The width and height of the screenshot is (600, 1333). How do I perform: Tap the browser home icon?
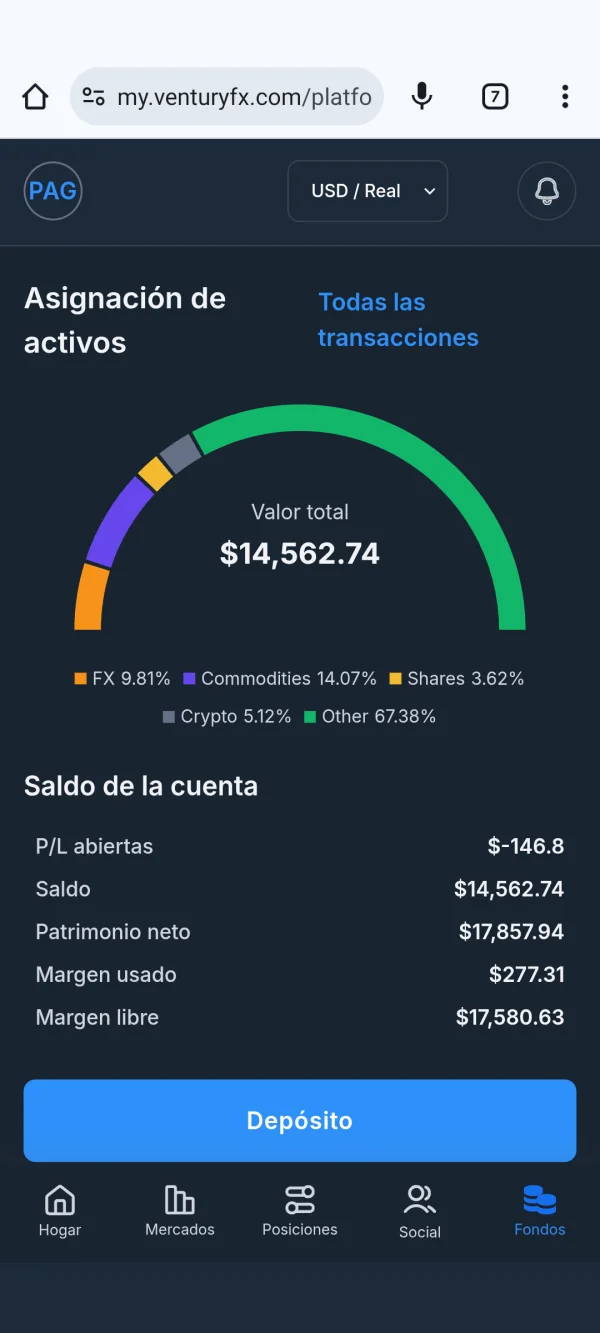(35, 97)
